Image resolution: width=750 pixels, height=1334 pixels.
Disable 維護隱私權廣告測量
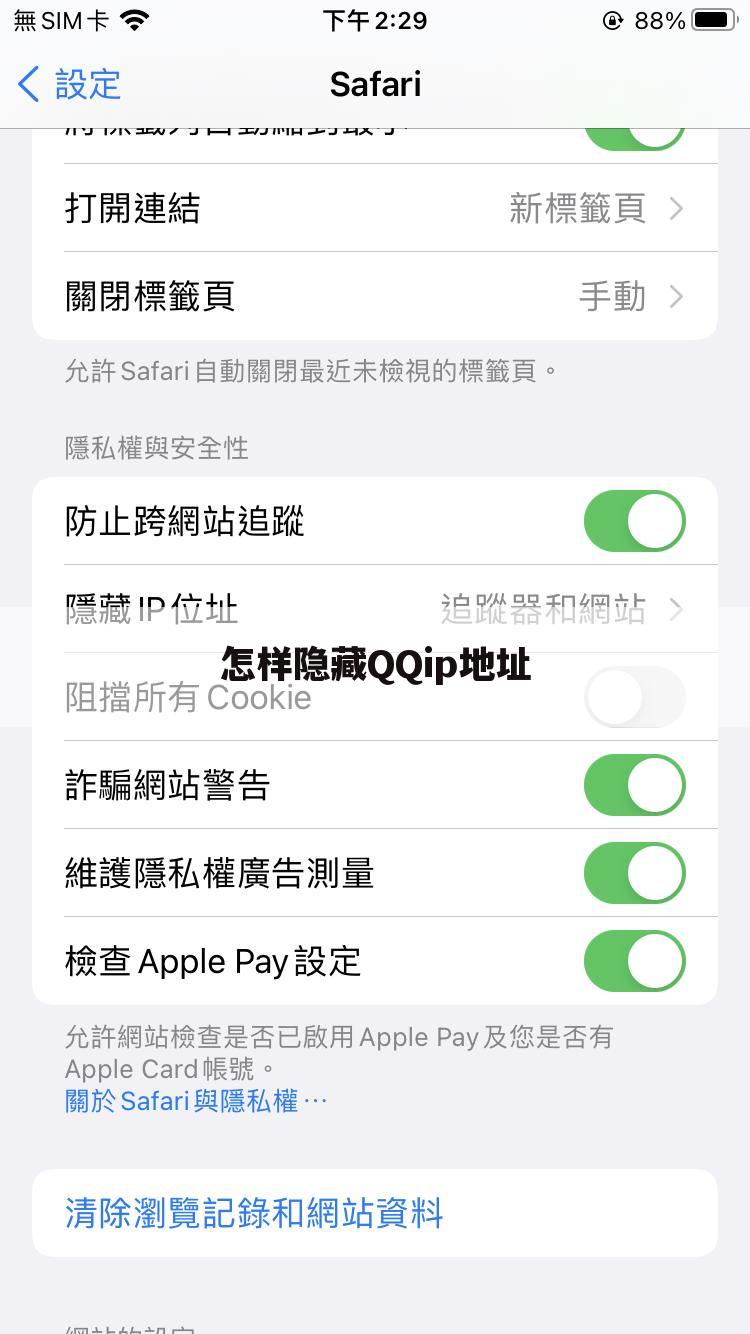coord(635,873)
